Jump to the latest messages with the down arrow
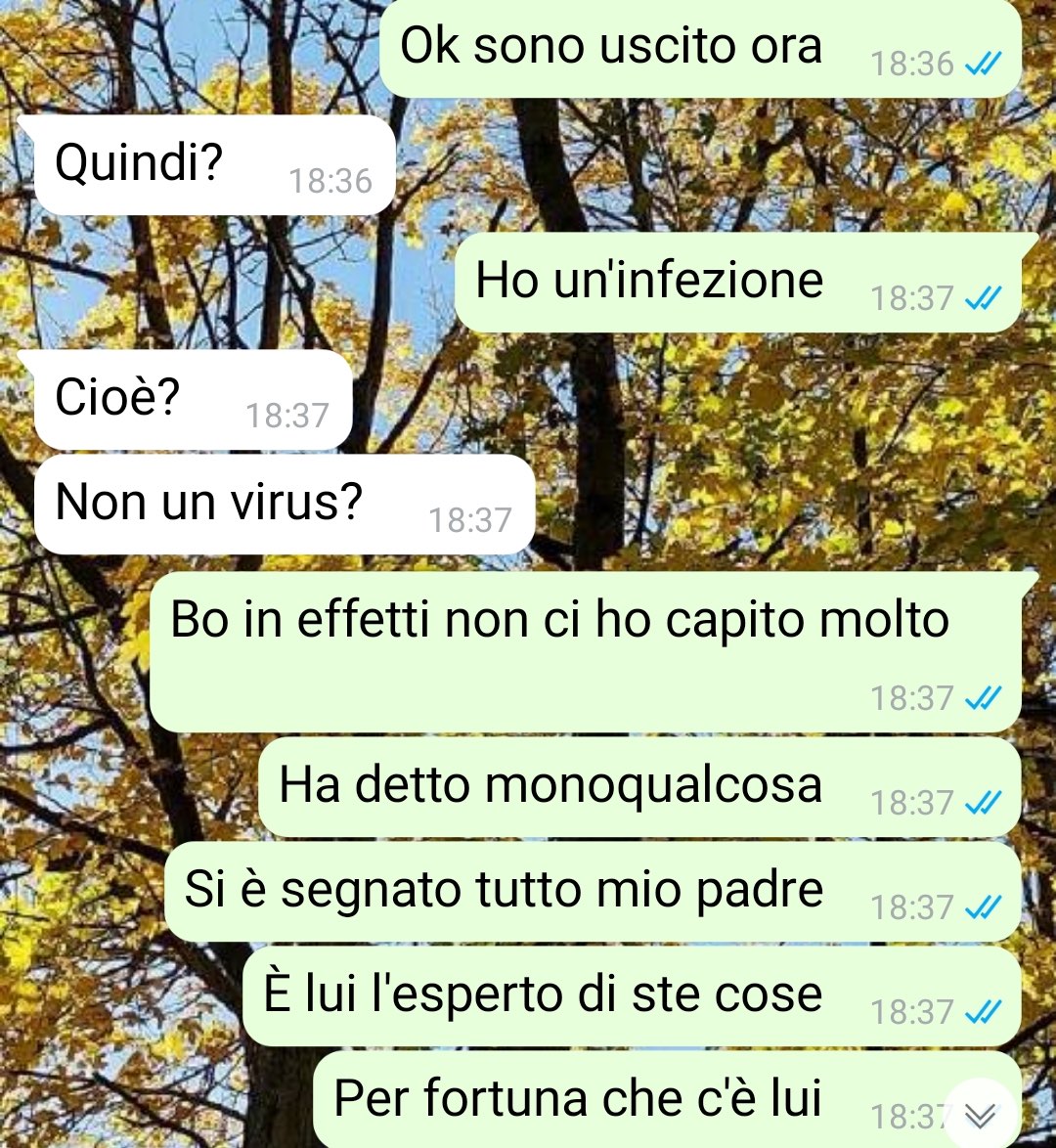Viewport: 1056px width, 1148px height. pyautogui.click(x=980, y=1116)
